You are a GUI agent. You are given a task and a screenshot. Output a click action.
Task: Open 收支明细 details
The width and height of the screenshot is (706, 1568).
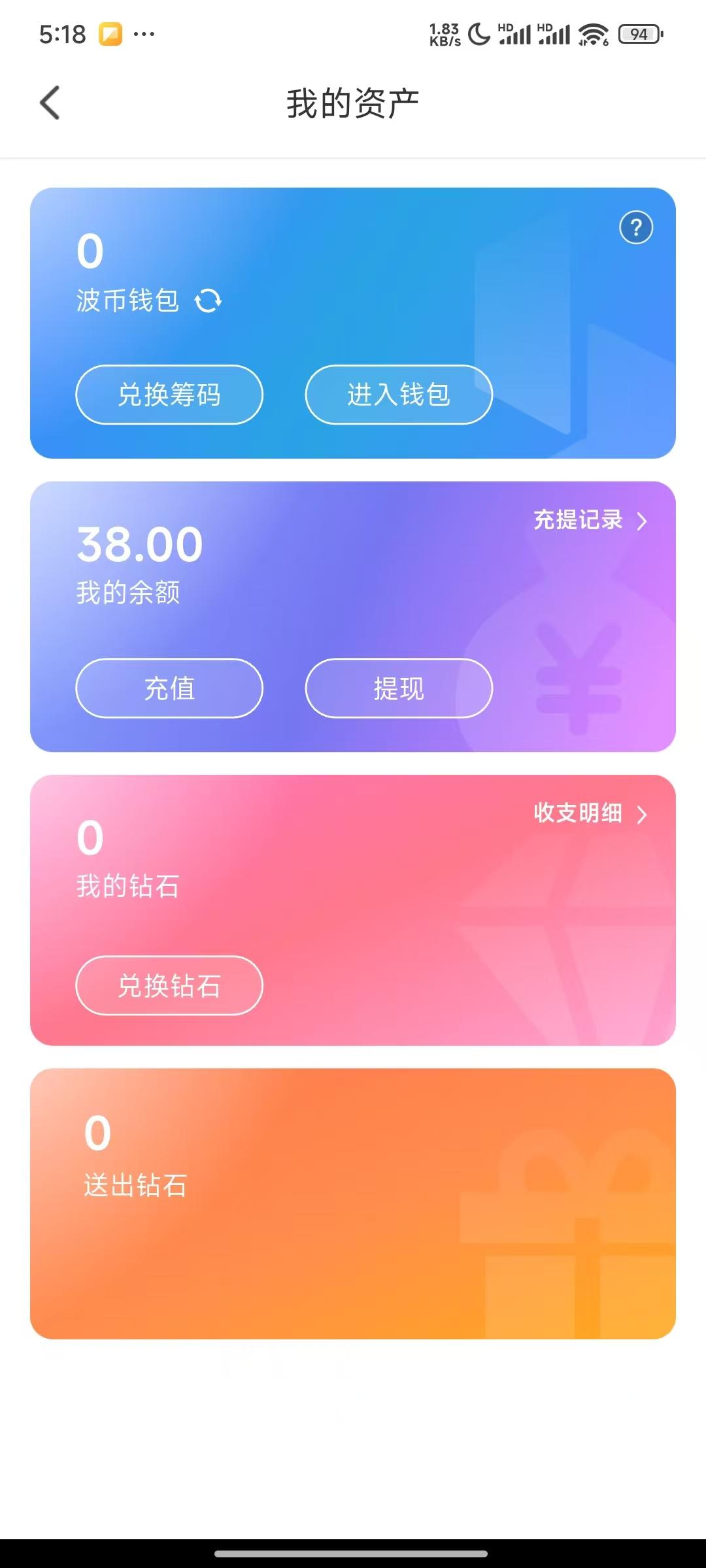point(590,813)
